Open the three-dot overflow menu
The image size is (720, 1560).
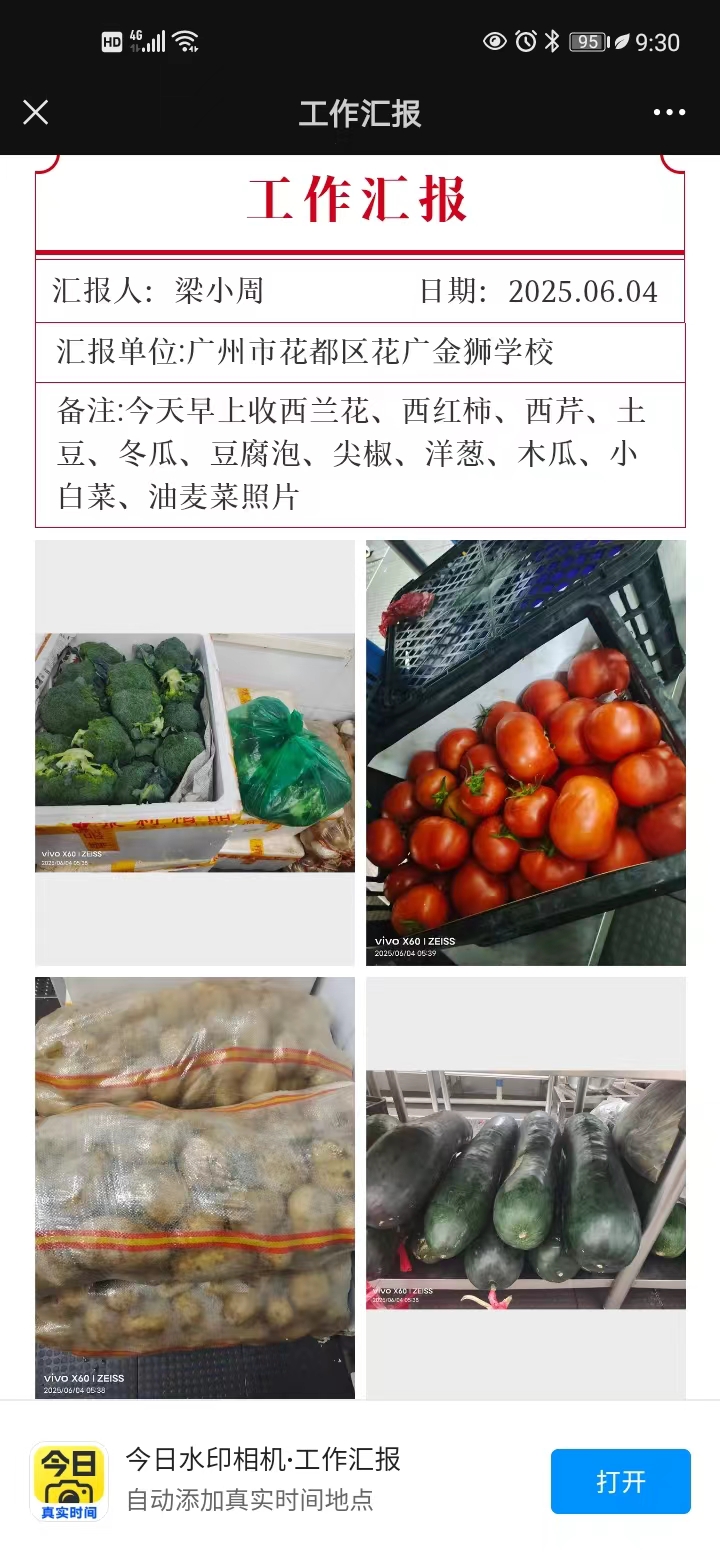[x=669, y=112]
